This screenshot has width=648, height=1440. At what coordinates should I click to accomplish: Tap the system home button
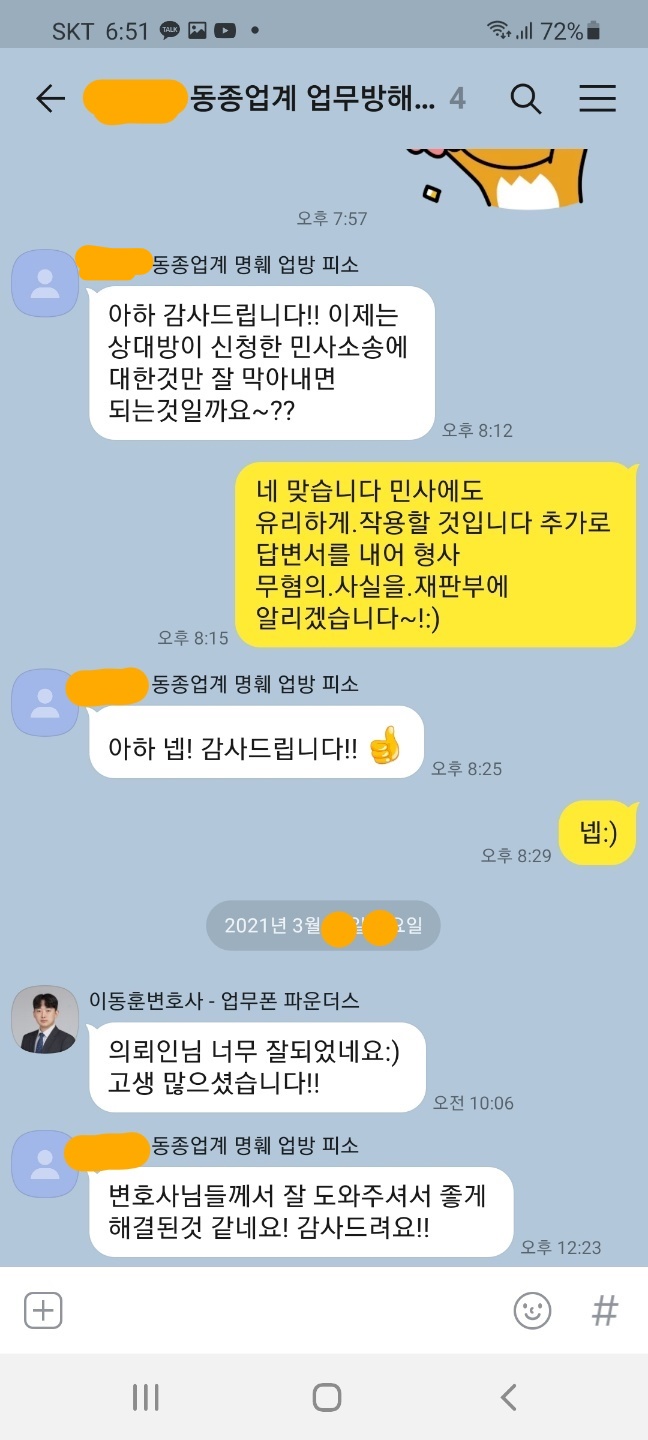[x=326, y=1397]
